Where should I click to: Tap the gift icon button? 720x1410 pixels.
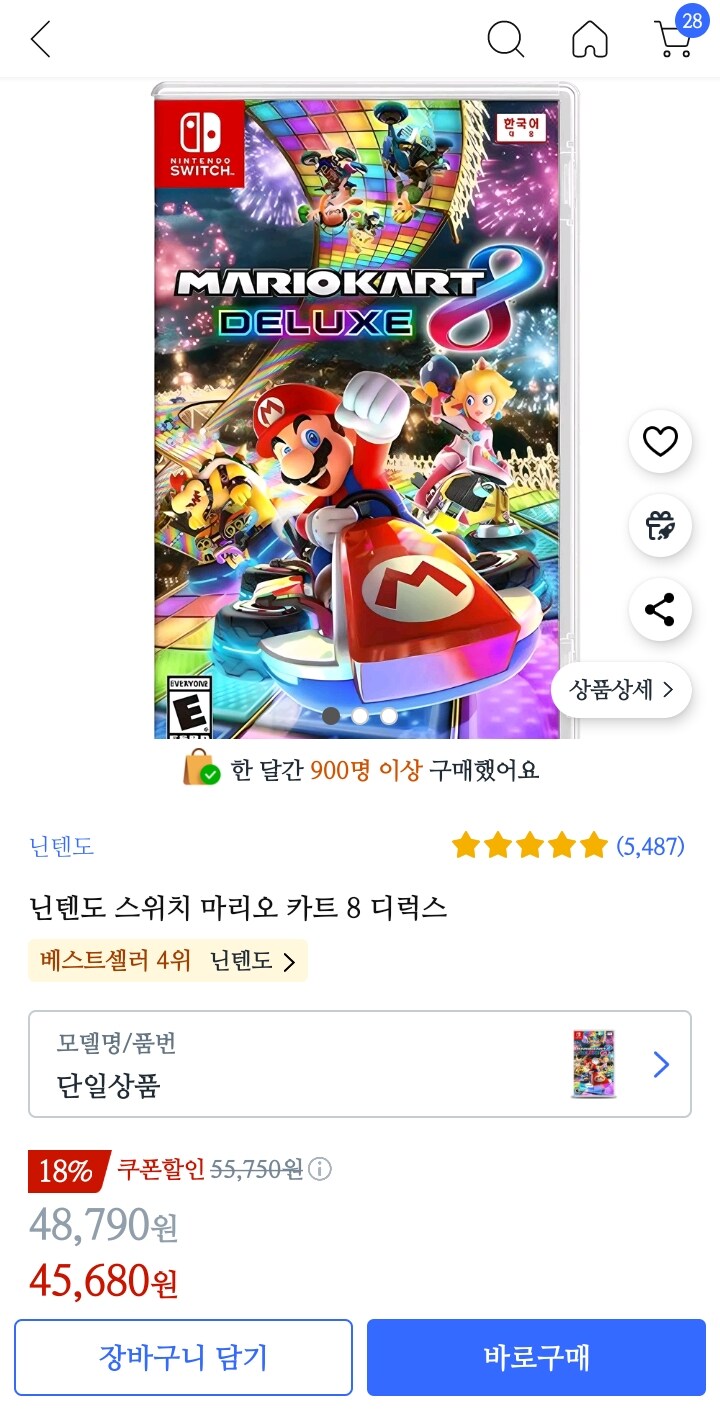[660, 525]
